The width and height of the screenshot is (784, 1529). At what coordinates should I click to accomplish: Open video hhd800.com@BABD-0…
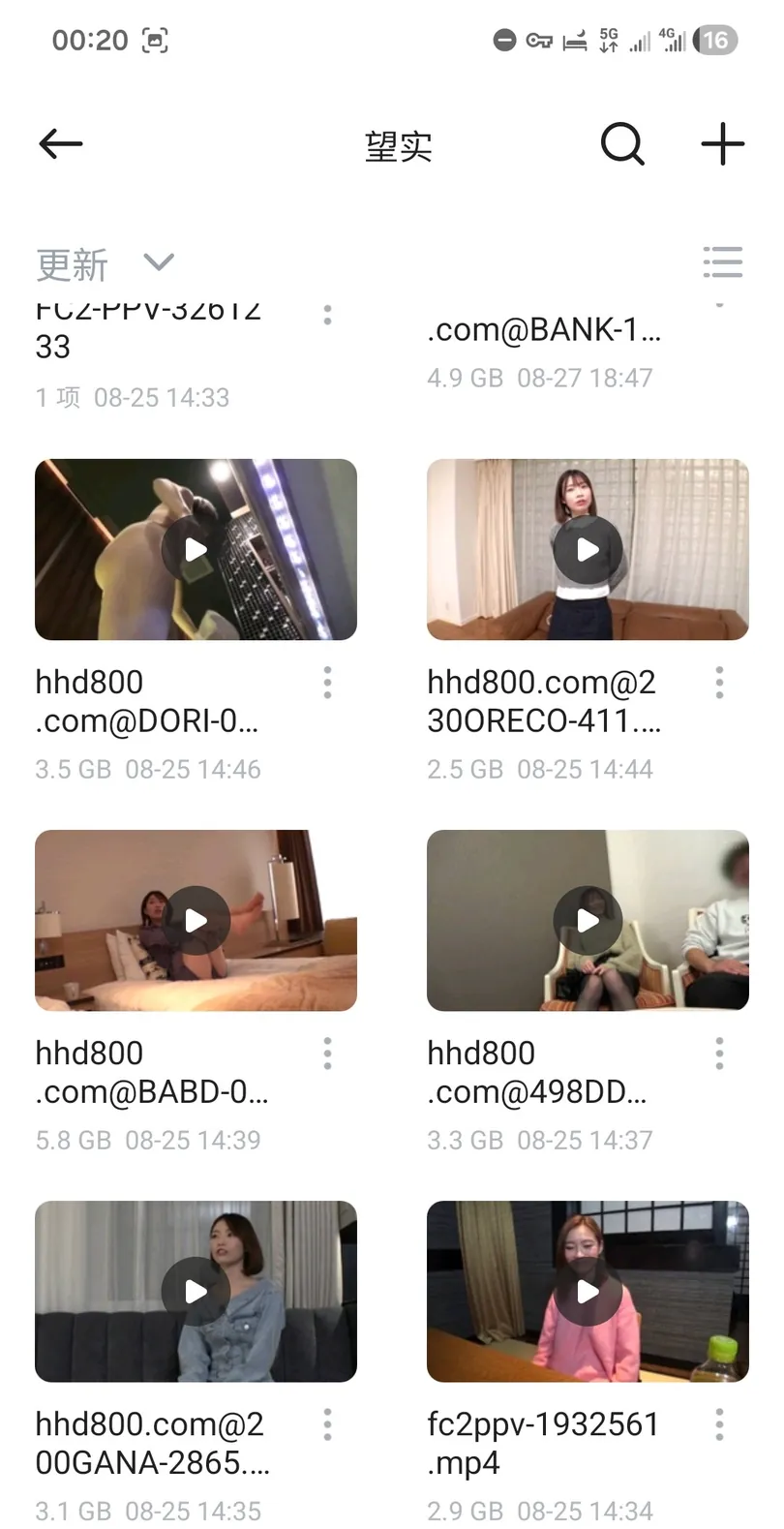coord(196,920)
